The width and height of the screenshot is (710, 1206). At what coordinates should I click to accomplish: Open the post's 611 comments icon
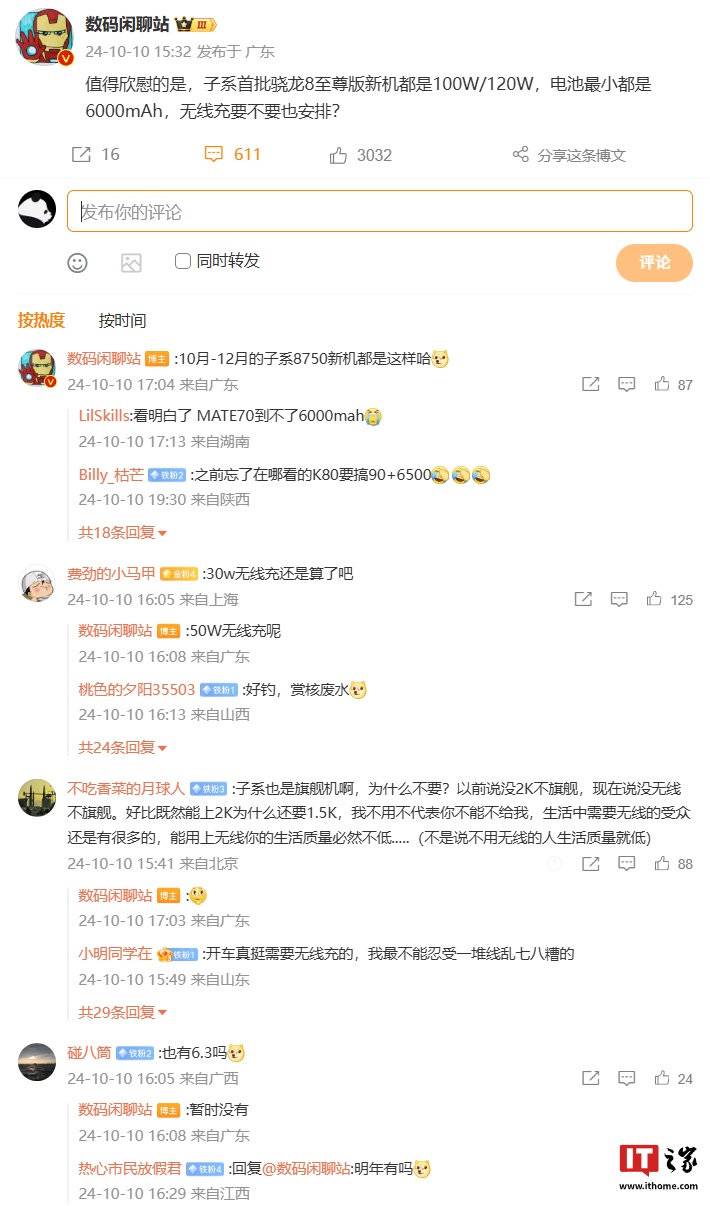pos(214,155)
